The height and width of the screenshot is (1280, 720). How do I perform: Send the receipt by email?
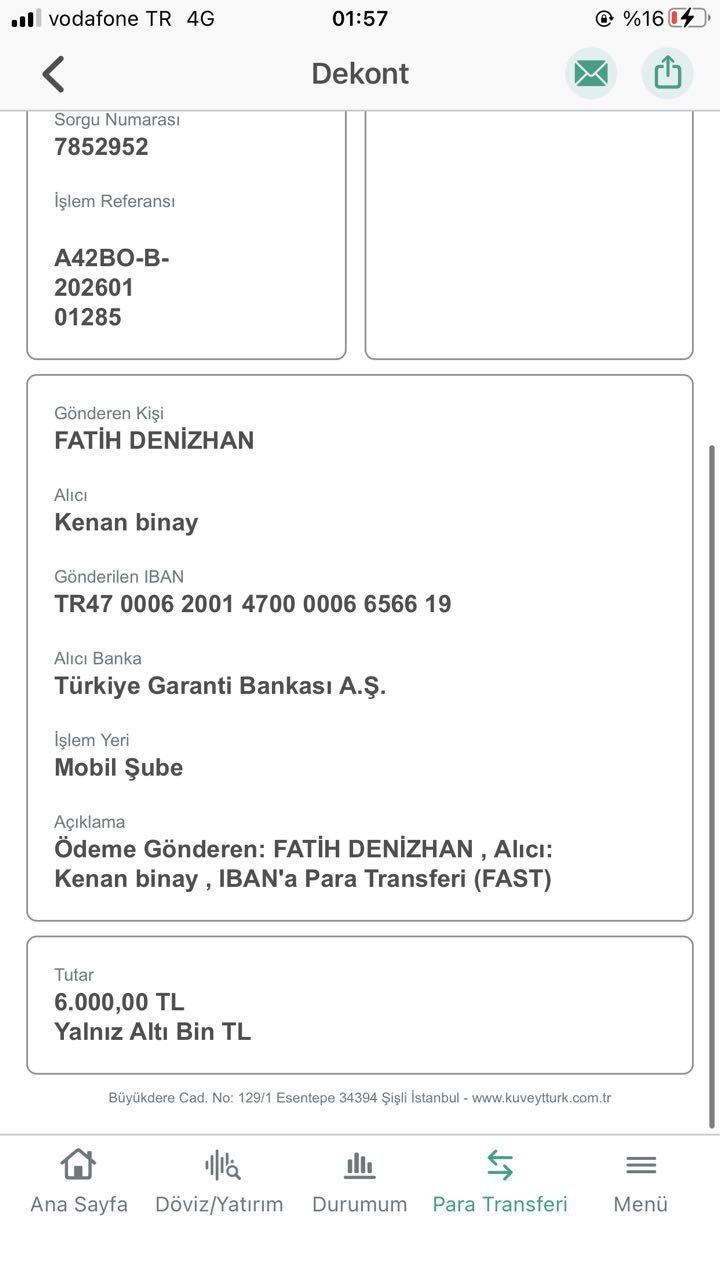click(590, 73)
